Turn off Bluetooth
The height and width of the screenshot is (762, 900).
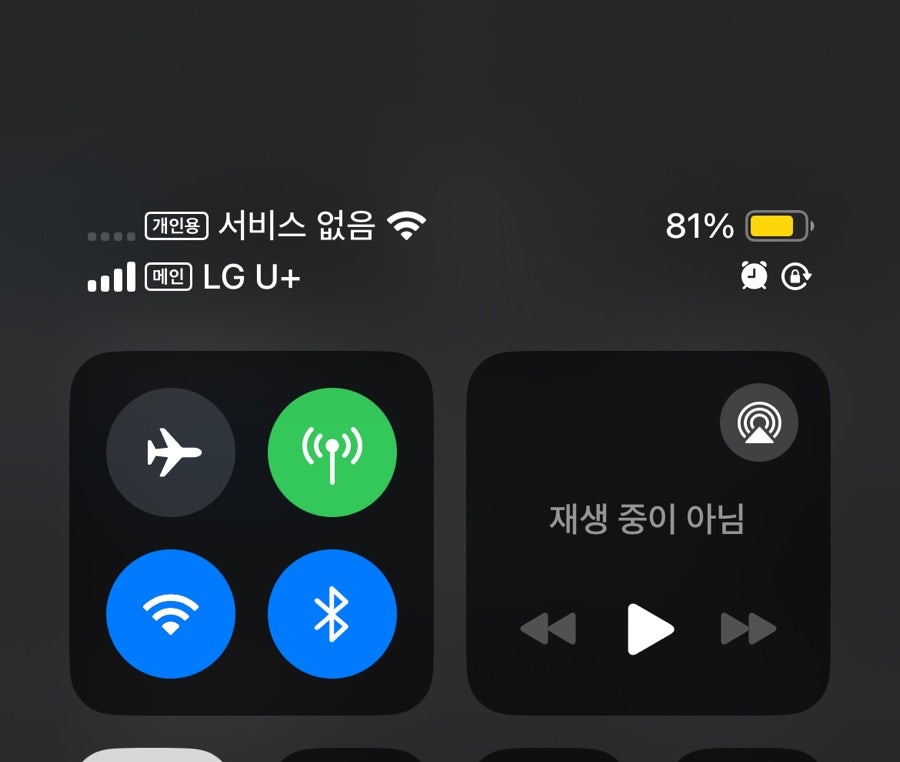[x=332, y=614]
